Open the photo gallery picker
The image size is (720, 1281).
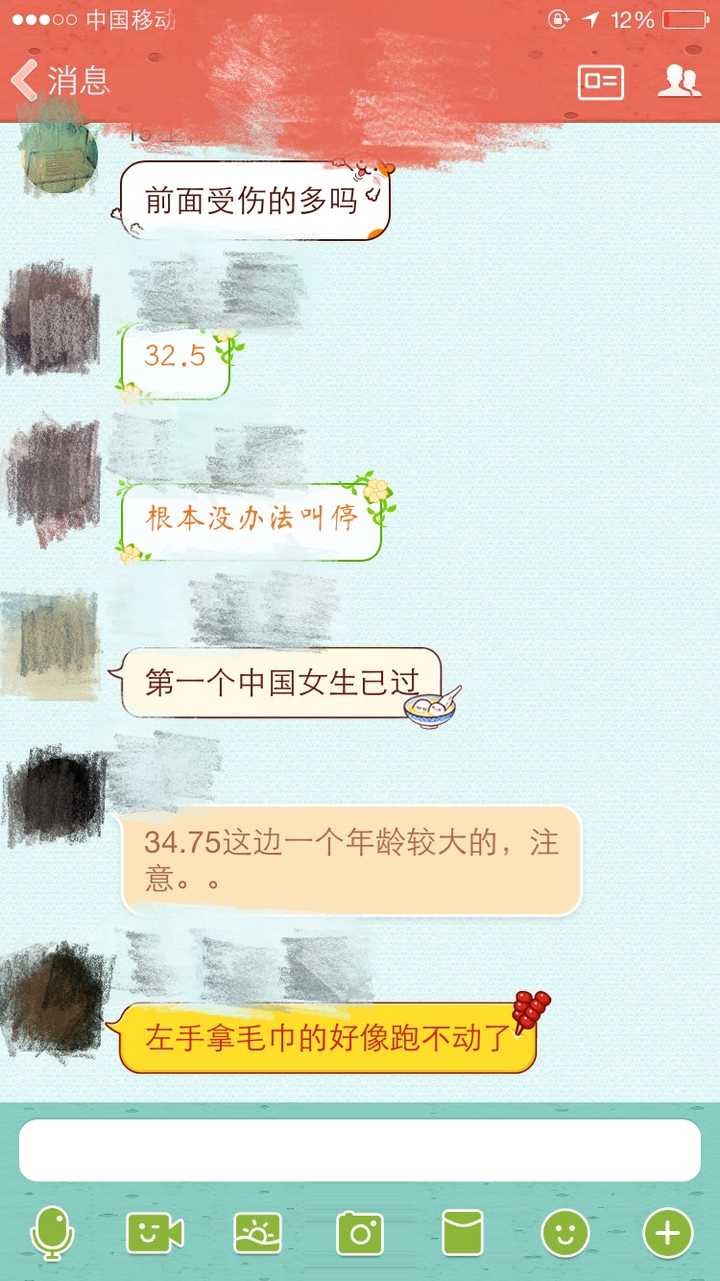[257, 1233]
